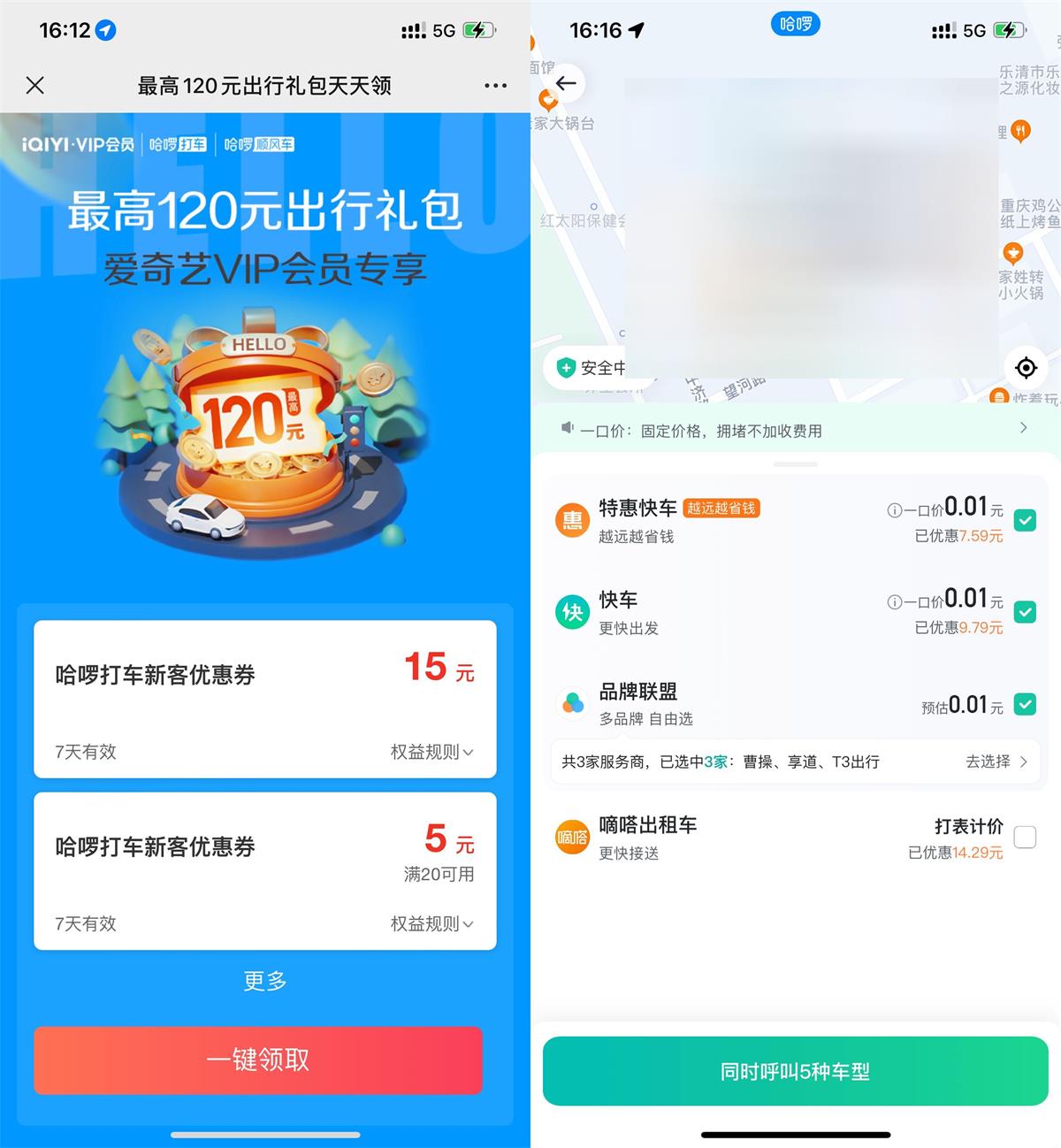This screenshot has height=1148, width=1061.
Task: Open the three-dot overflow menu
Action: [x=495, y=86]
